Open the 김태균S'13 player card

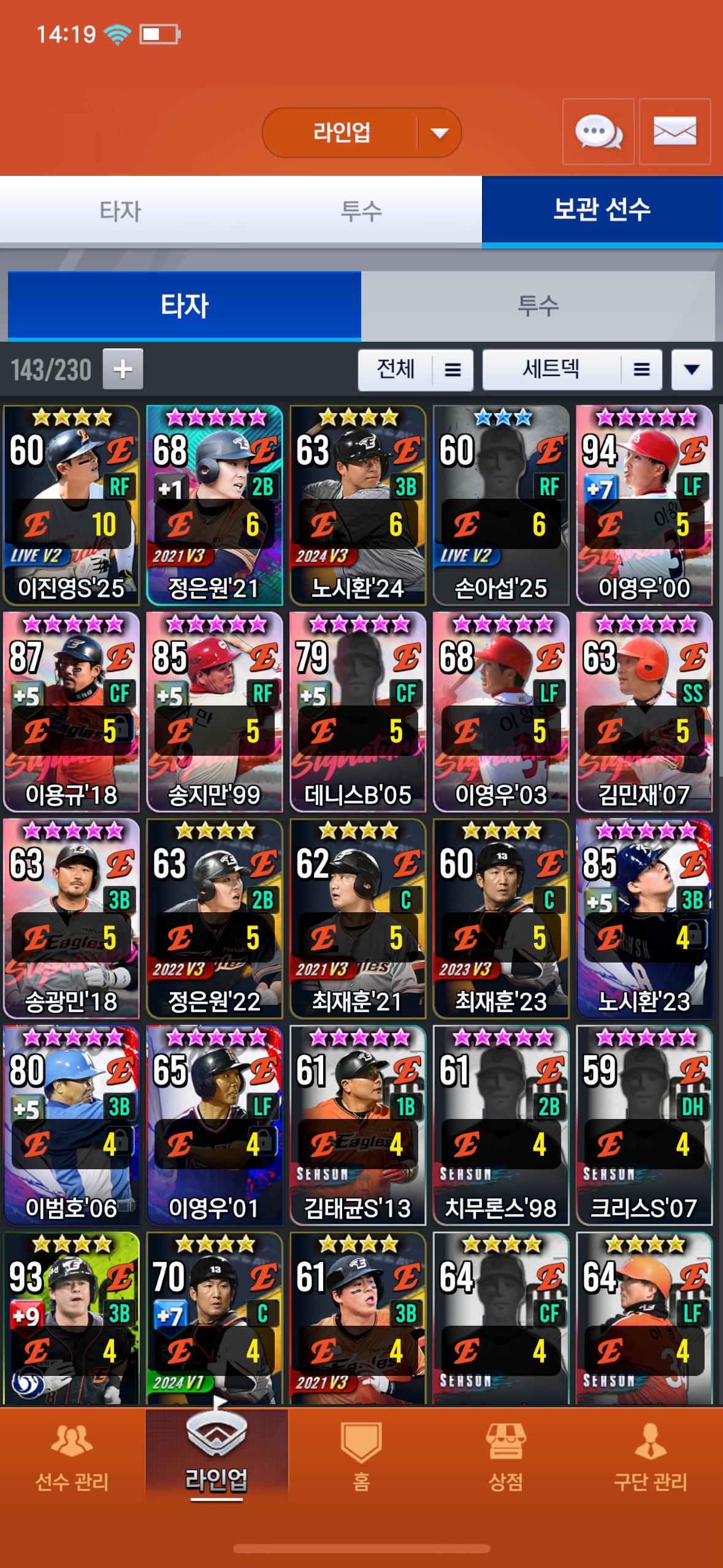point(358,1126)
